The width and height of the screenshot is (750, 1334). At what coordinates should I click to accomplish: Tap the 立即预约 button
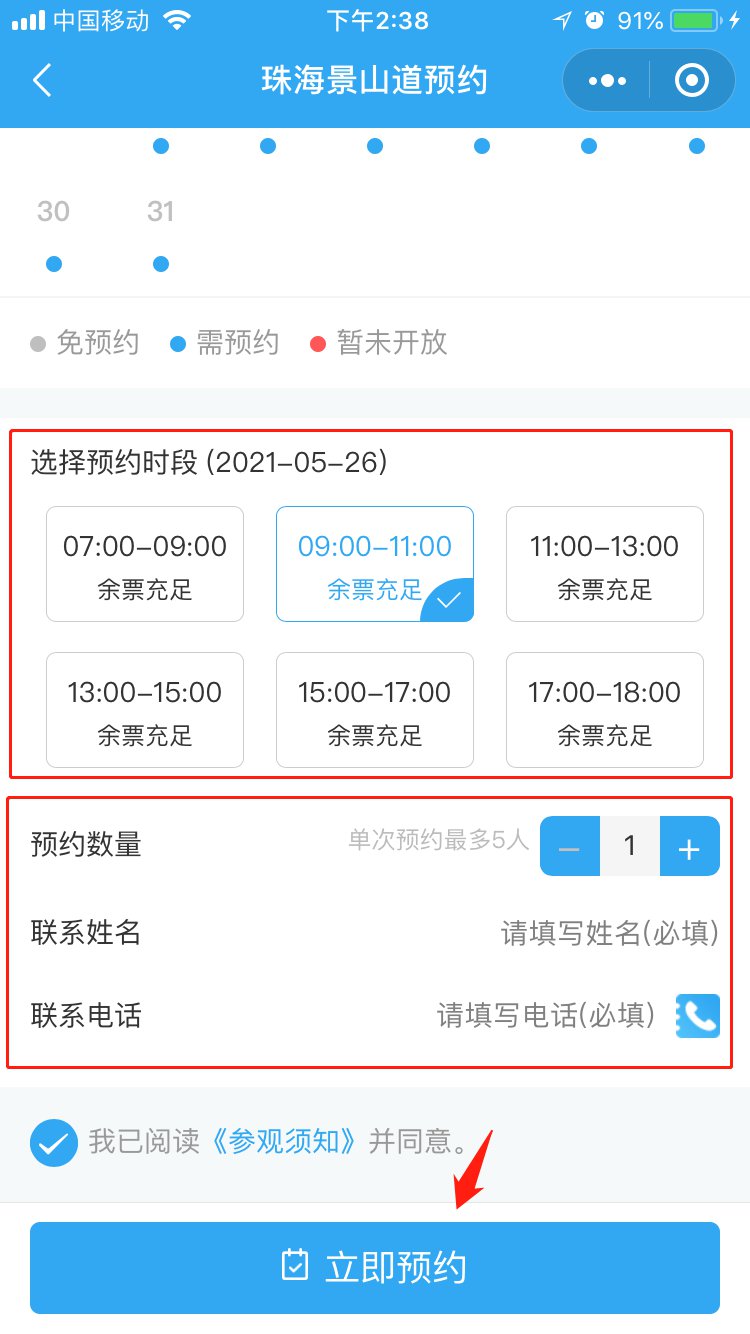(x=375, y=1267)
